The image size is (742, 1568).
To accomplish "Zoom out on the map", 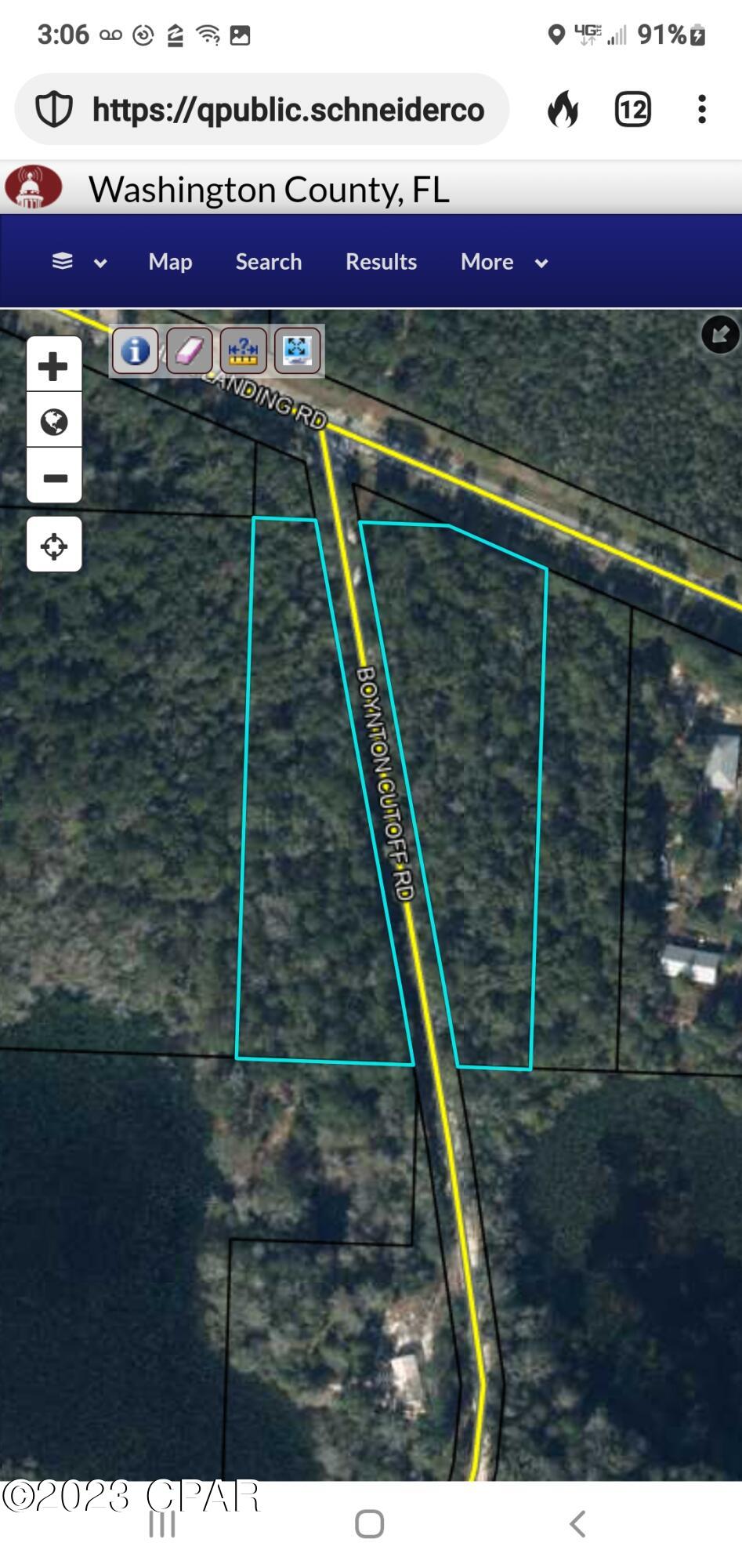I will (x=53, y=478).
